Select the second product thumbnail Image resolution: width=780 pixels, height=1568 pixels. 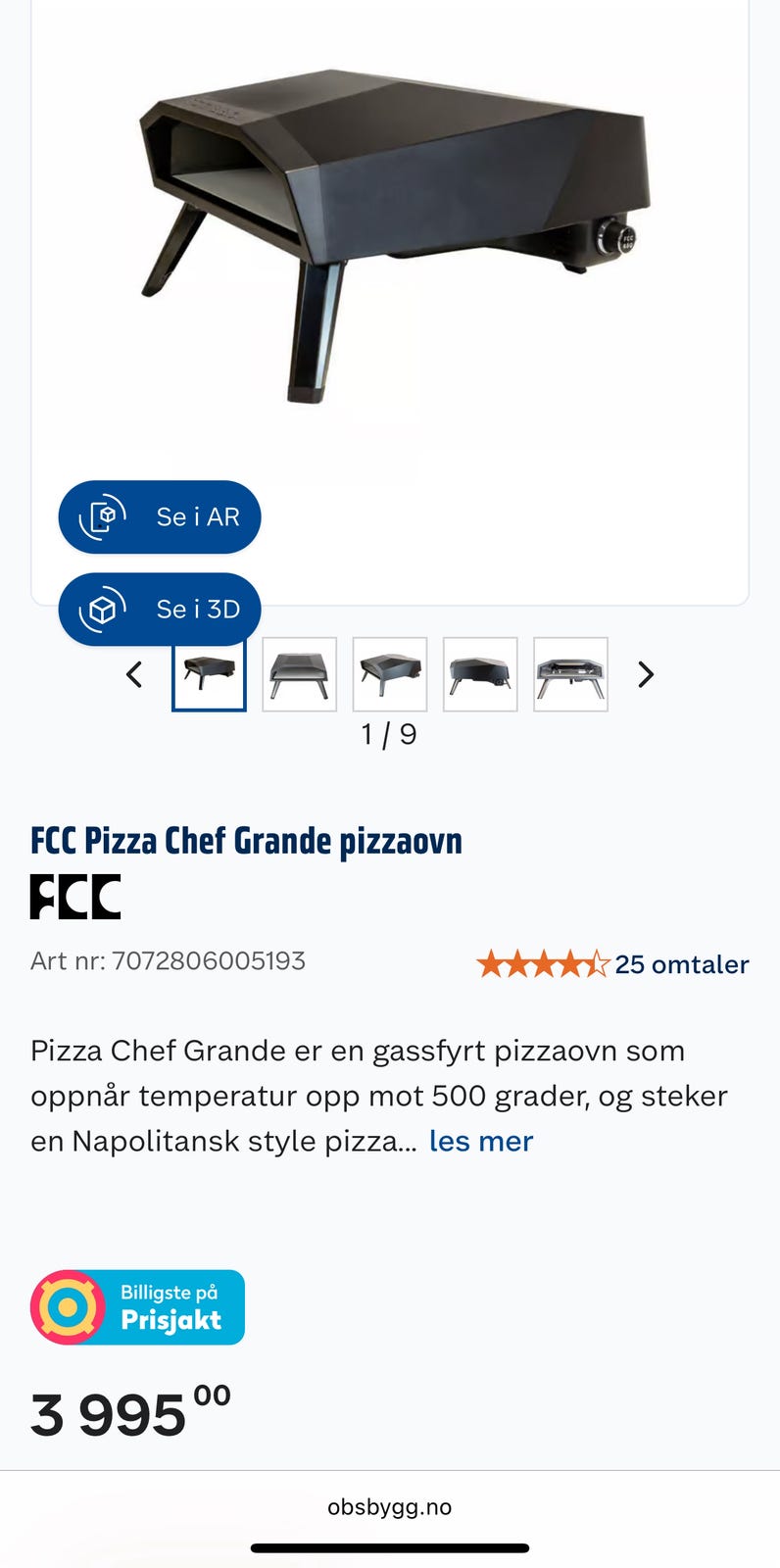(x=300, y=674)
